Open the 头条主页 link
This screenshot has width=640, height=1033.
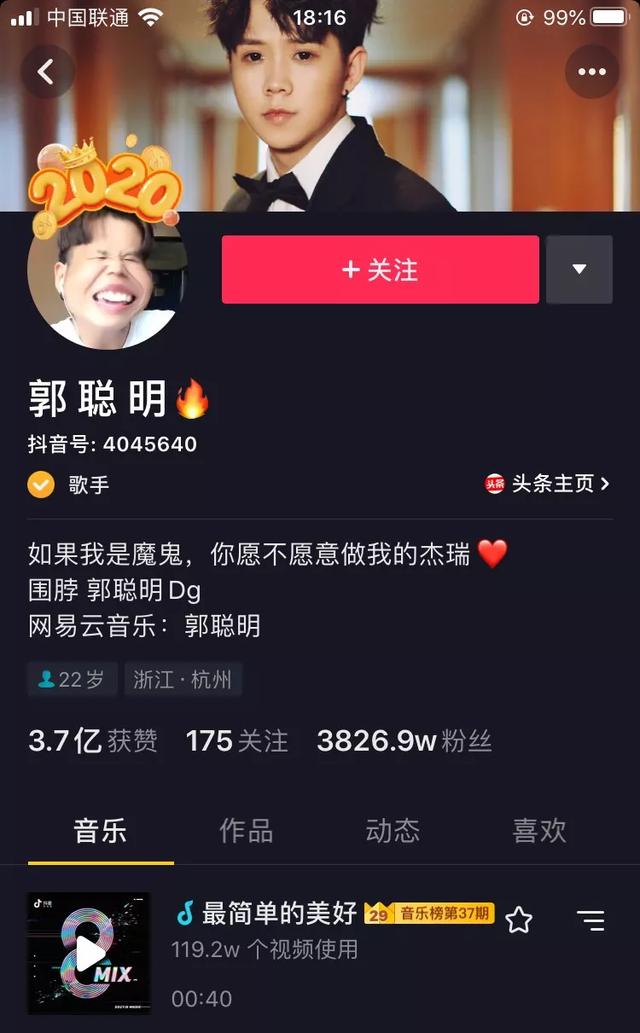pyautogui.click(x=548, y=484)
